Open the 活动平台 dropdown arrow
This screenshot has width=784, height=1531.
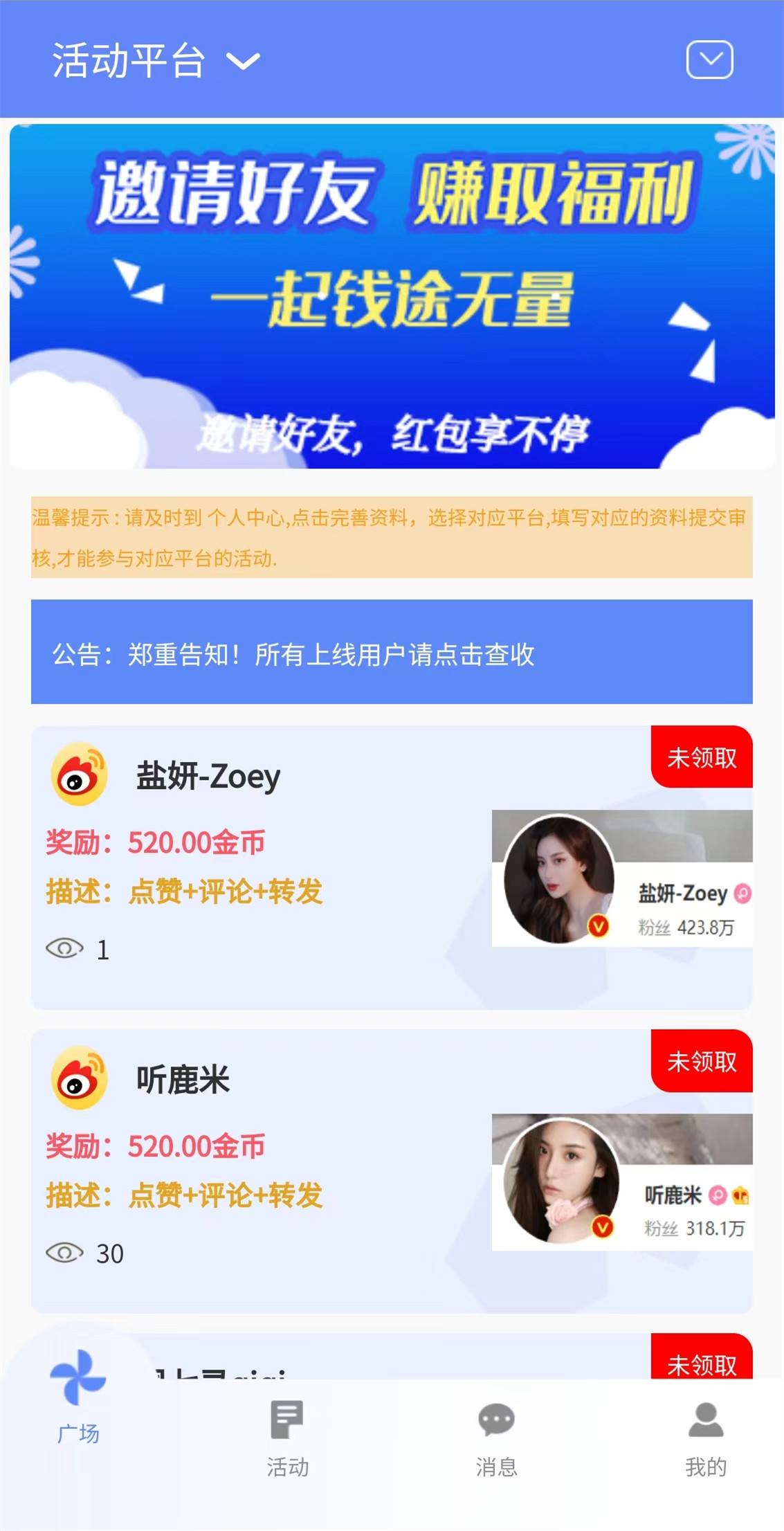tap(241, 62)
